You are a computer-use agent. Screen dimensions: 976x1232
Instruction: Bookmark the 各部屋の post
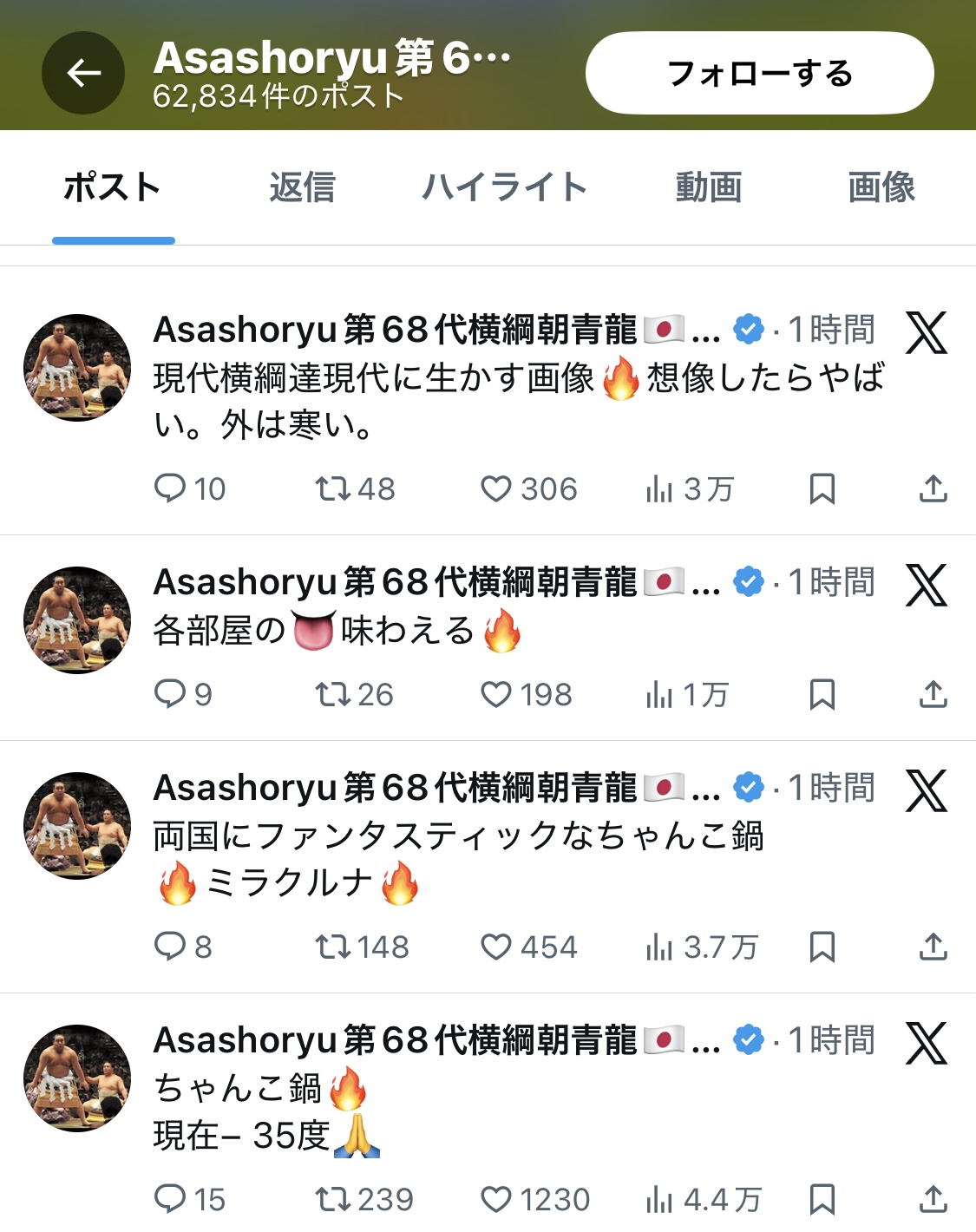(822, 695)
